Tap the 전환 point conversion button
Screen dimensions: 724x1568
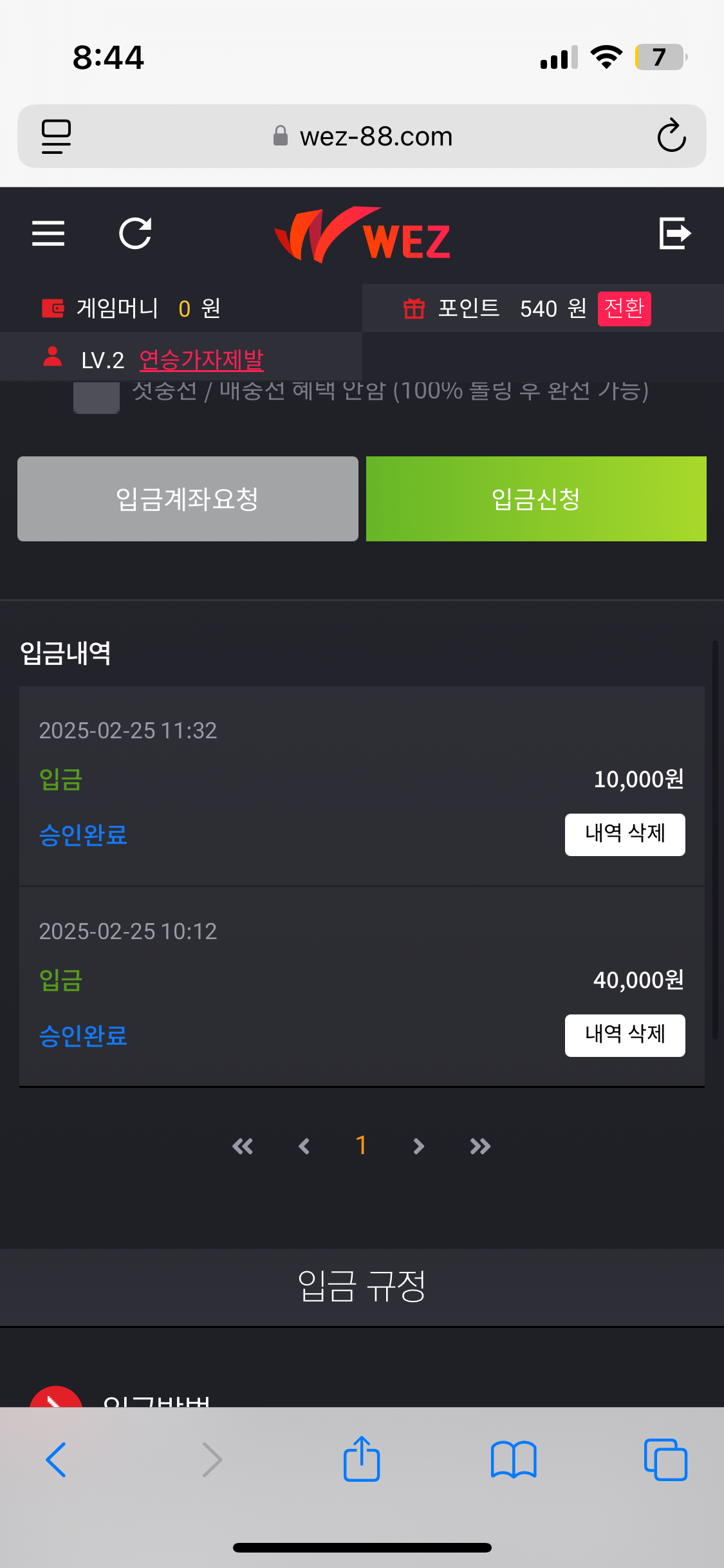click(x=624, y=308)
